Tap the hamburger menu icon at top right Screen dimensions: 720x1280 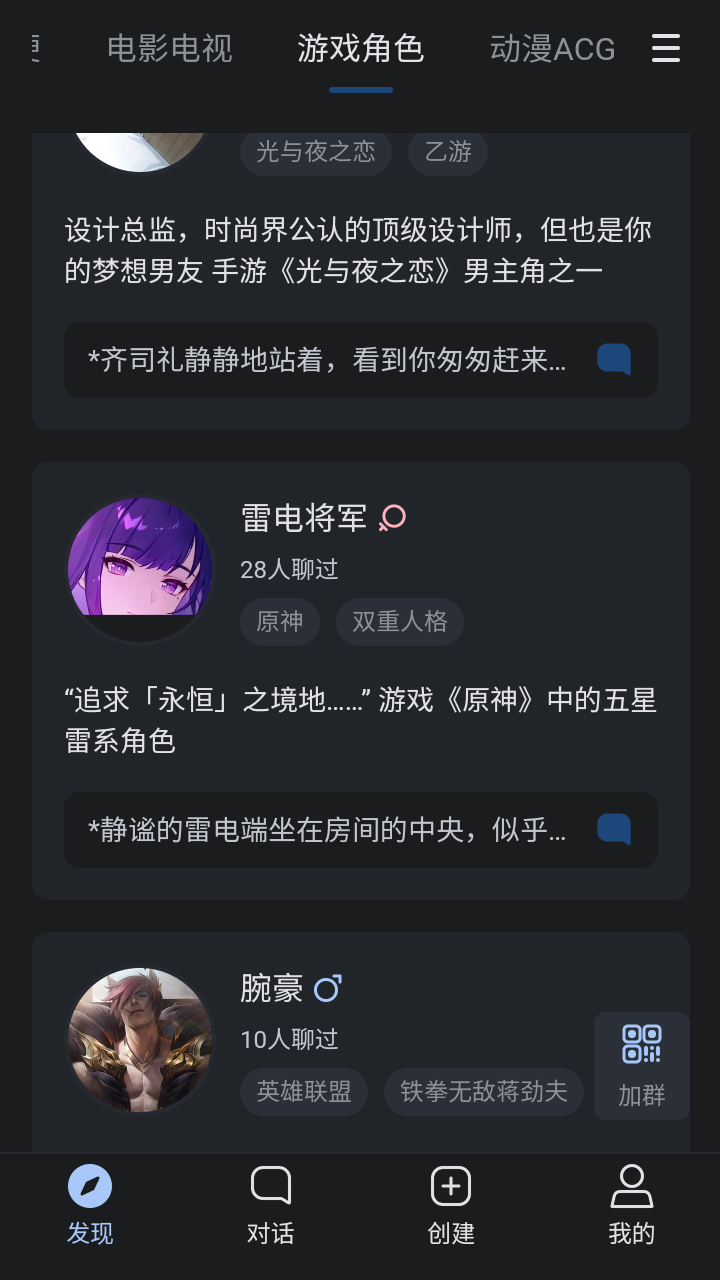click(x=665, y=48)
